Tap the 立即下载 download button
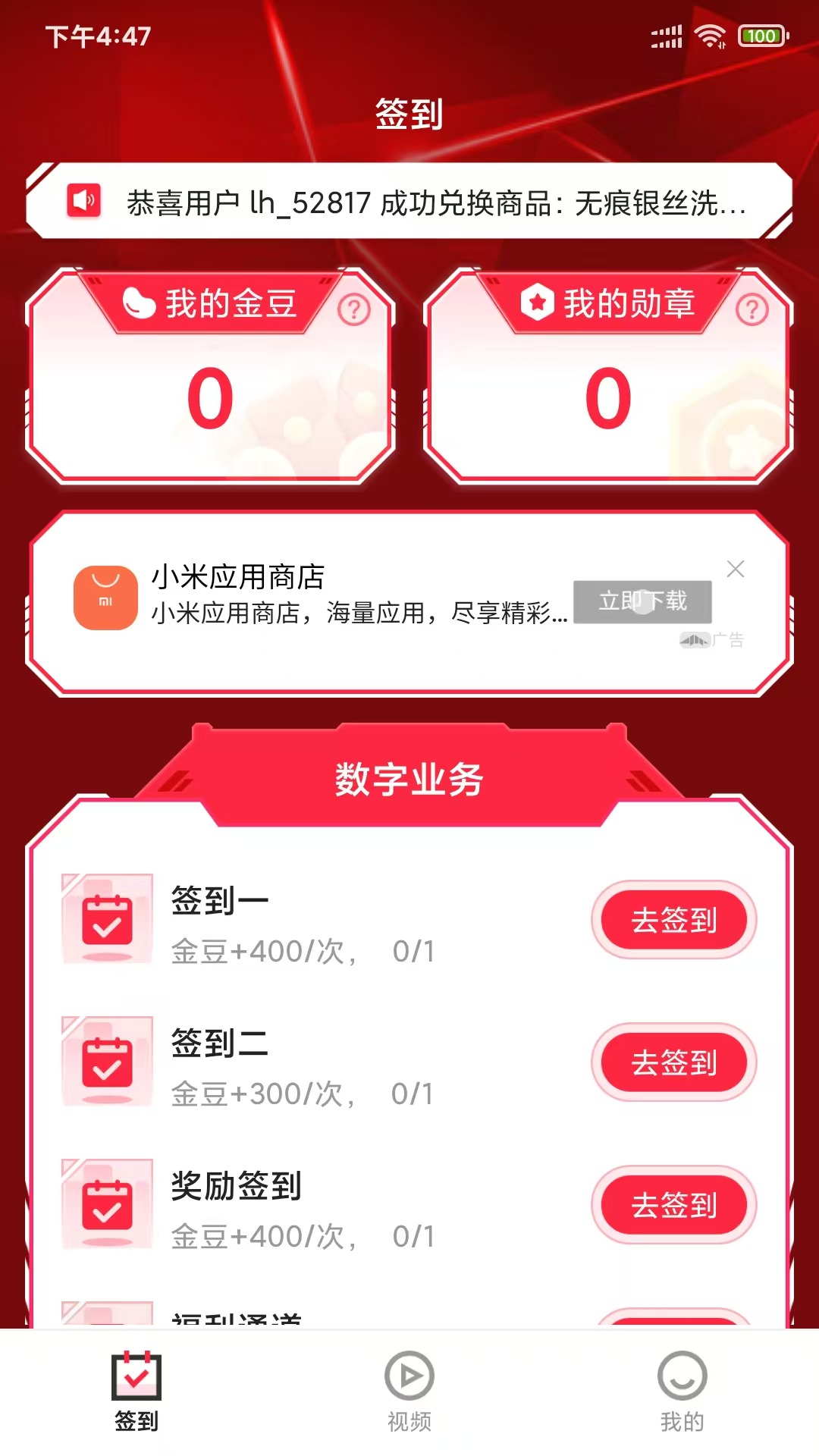Image resolution: width=819 pixels, height=1456 pixels. pyautogui.click(x=644, y=601)
